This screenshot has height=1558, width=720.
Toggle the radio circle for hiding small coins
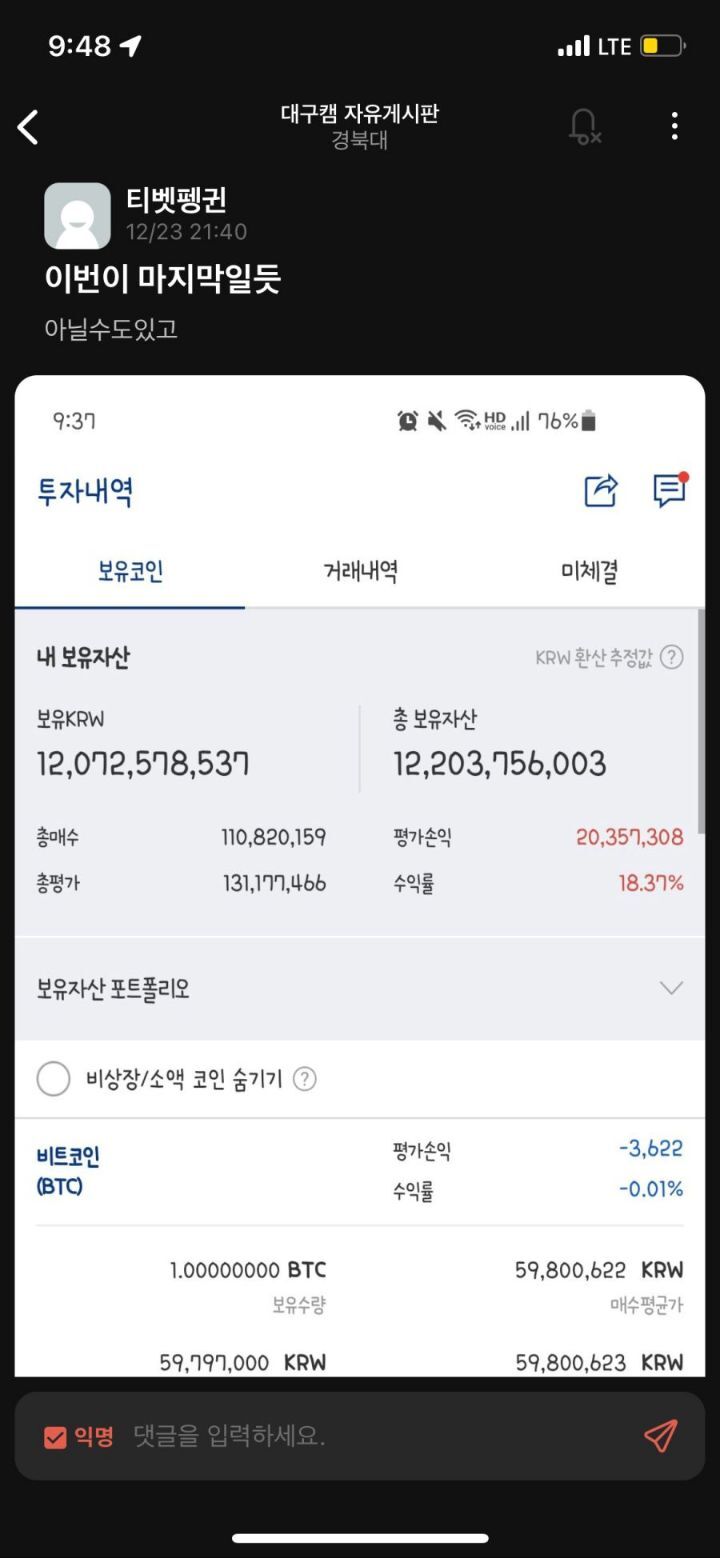54,1081
